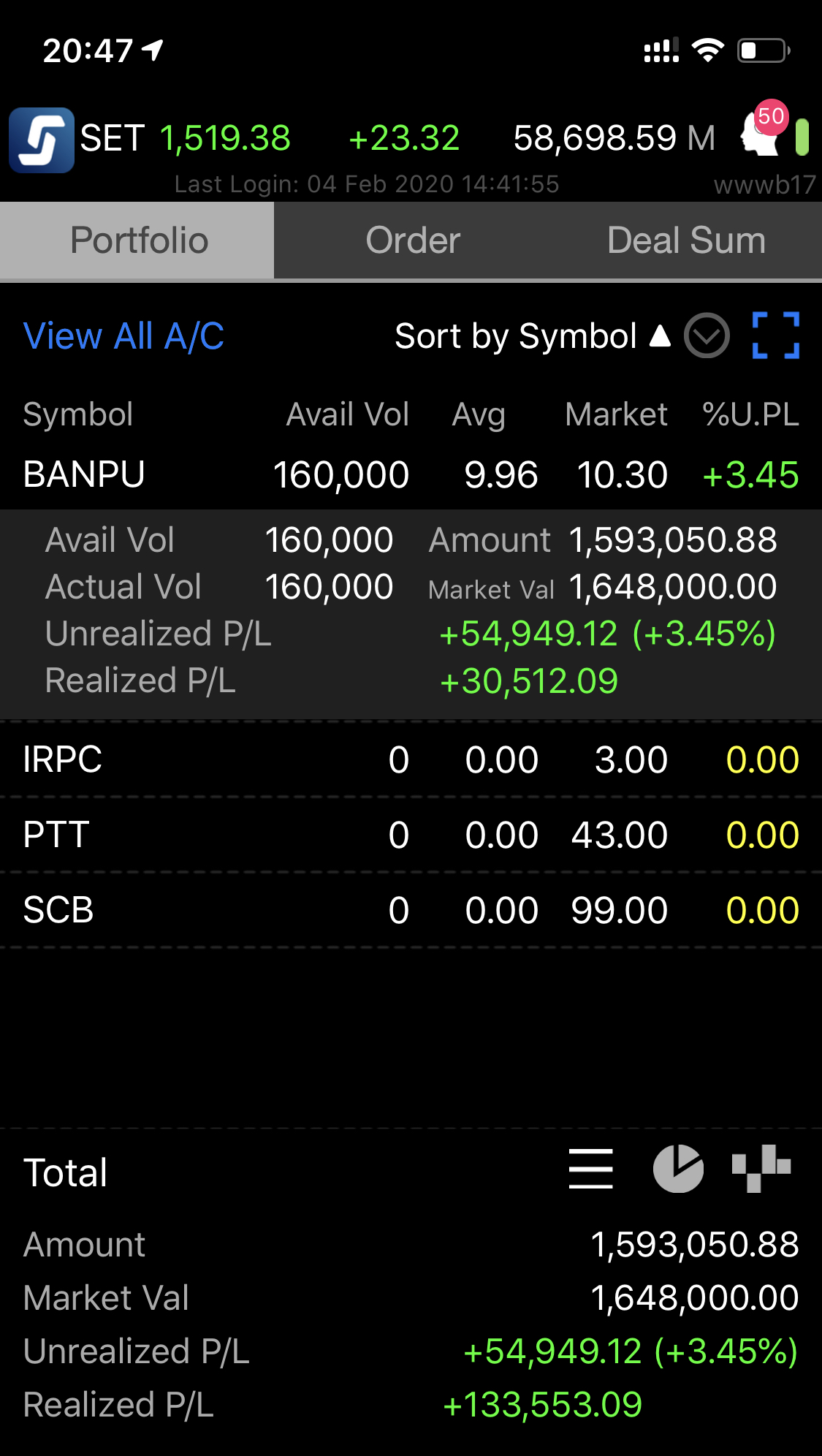Show total as pie chart

click(678, 1168)
